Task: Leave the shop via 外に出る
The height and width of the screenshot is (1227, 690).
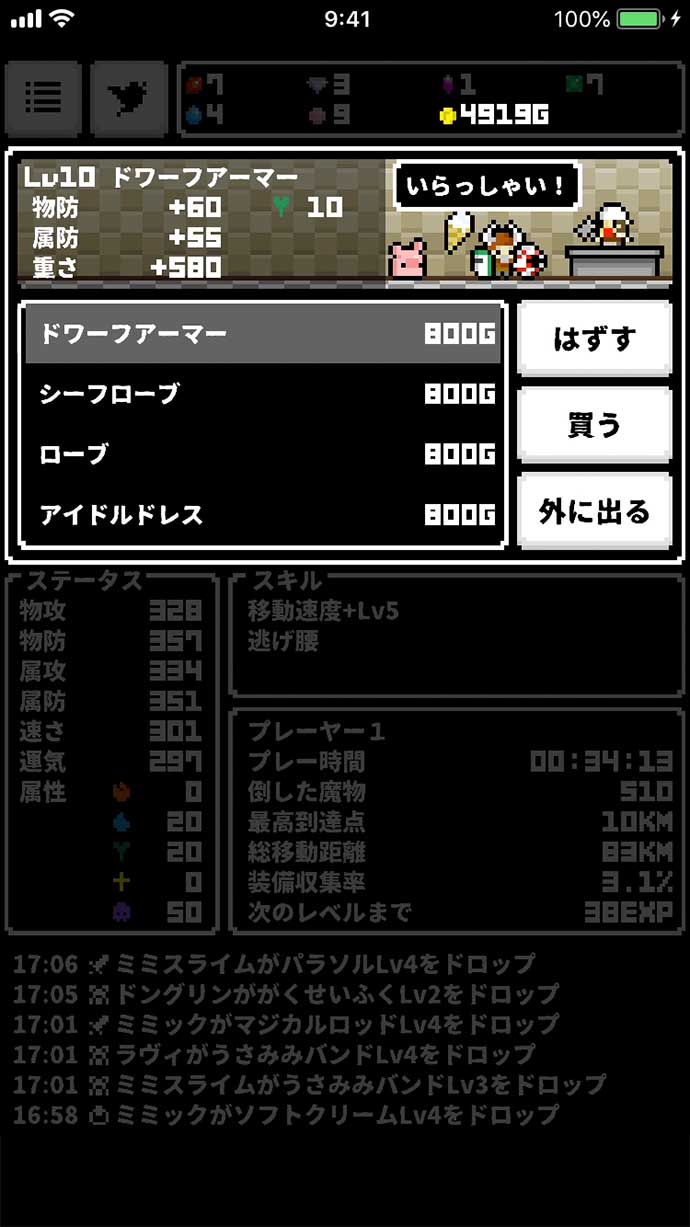Action: 594,512
